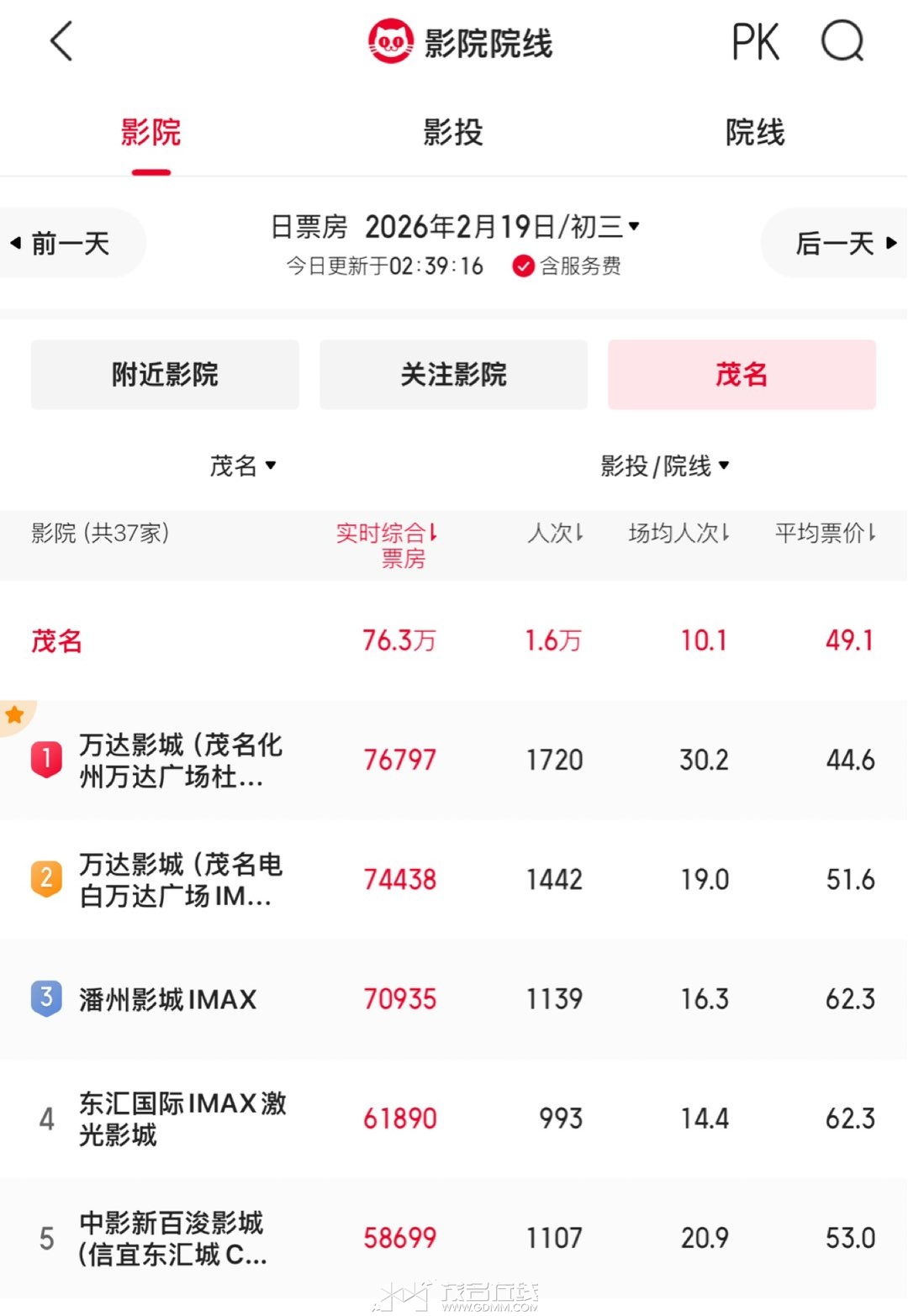This screenshot has width=908, height=1316.
Task: Toggle the 含服务费 option
Action: point(567,266)
